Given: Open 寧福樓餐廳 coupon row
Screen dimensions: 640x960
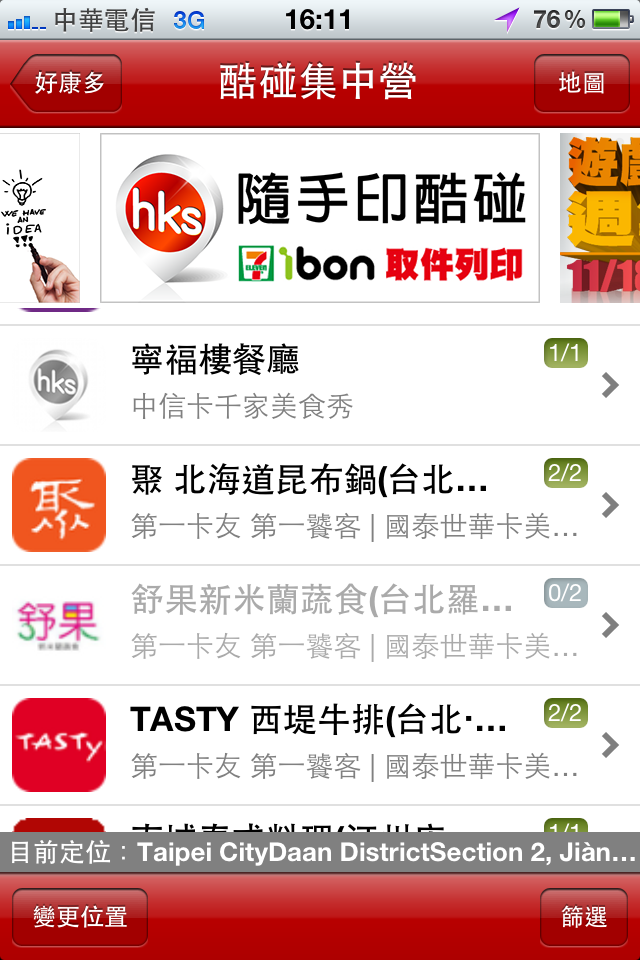Looking at the screenshot, I should [x=320, y=384].
